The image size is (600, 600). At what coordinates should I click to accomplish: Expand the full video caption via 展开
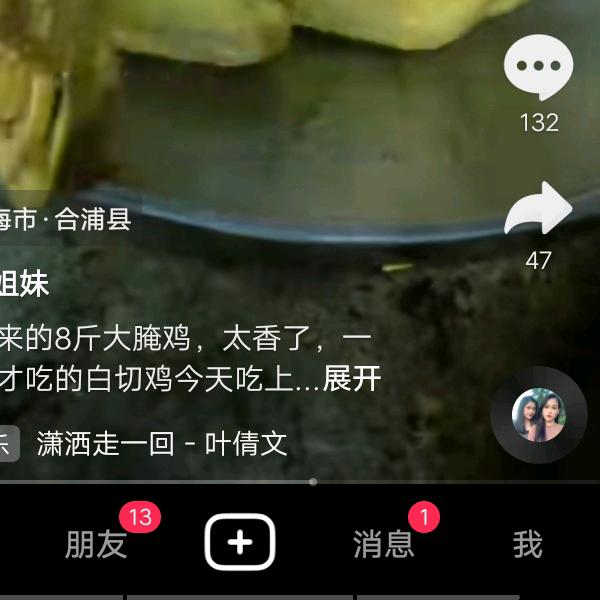352,379
